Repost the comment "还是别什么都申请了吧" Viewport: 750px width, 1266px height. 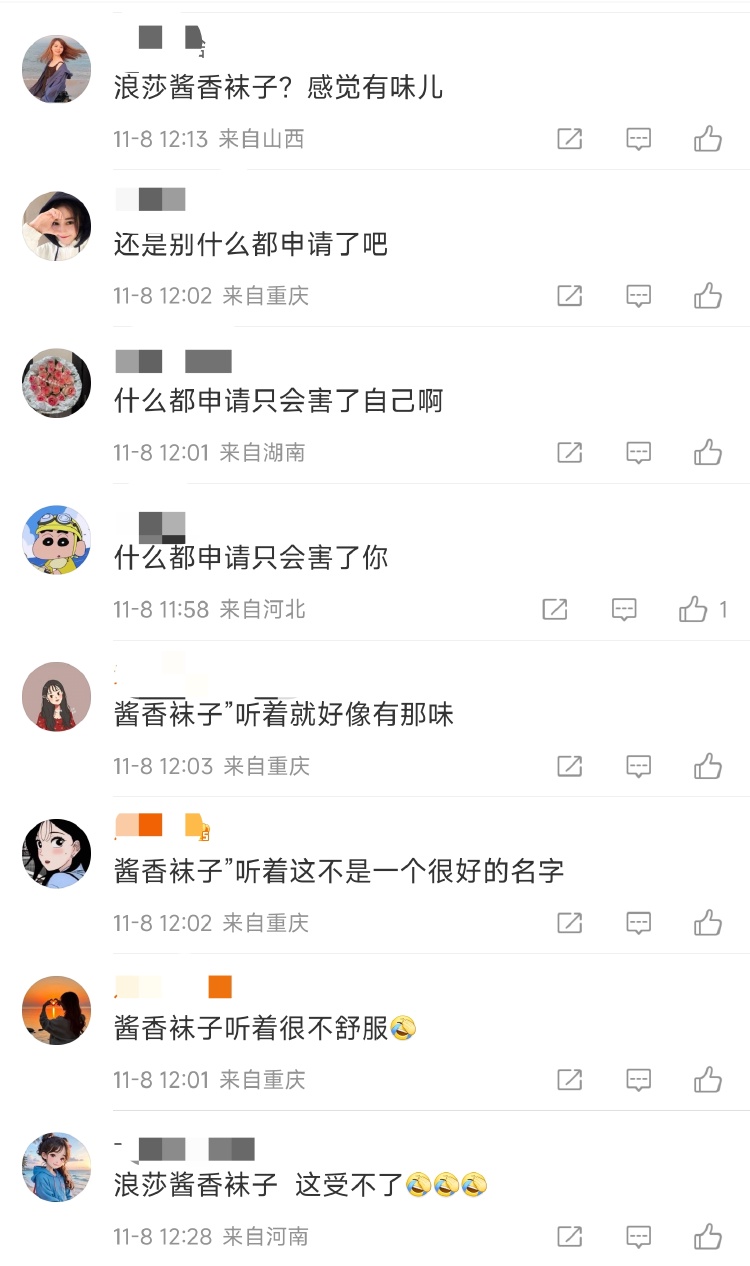[x=569, y=296]
